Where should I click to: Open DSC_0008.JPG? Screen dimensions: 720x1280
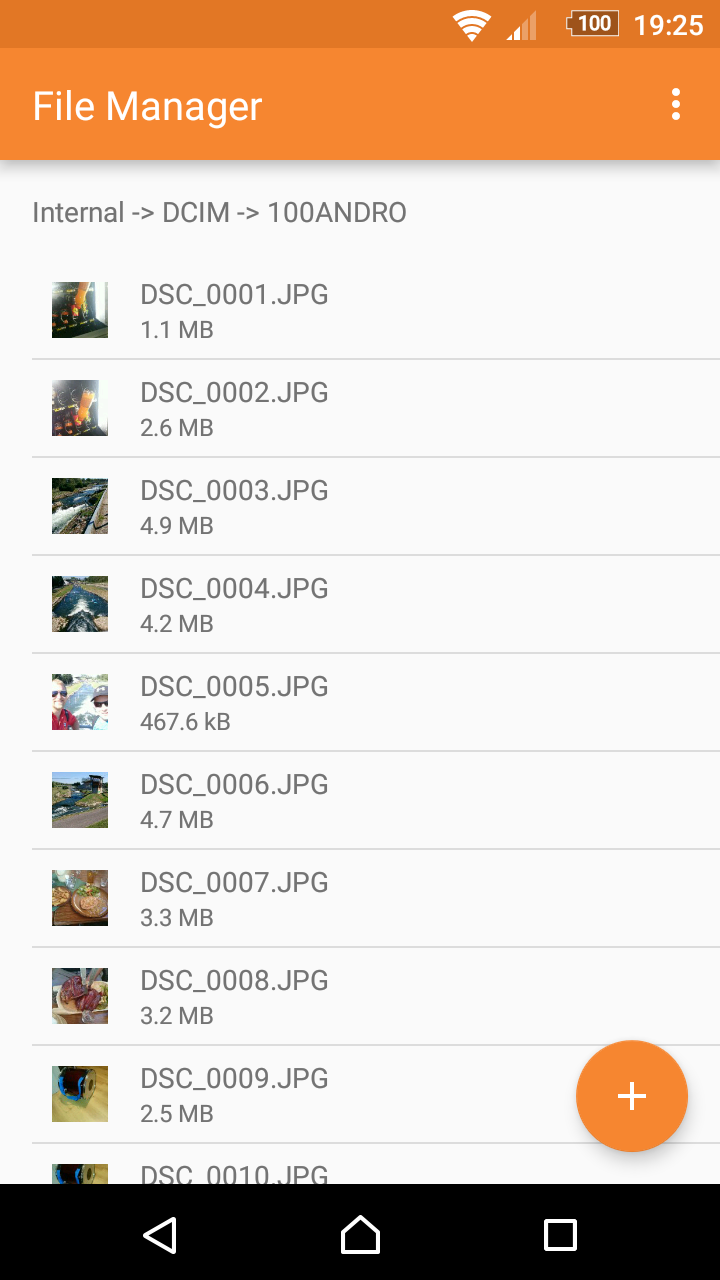[376, 996]
